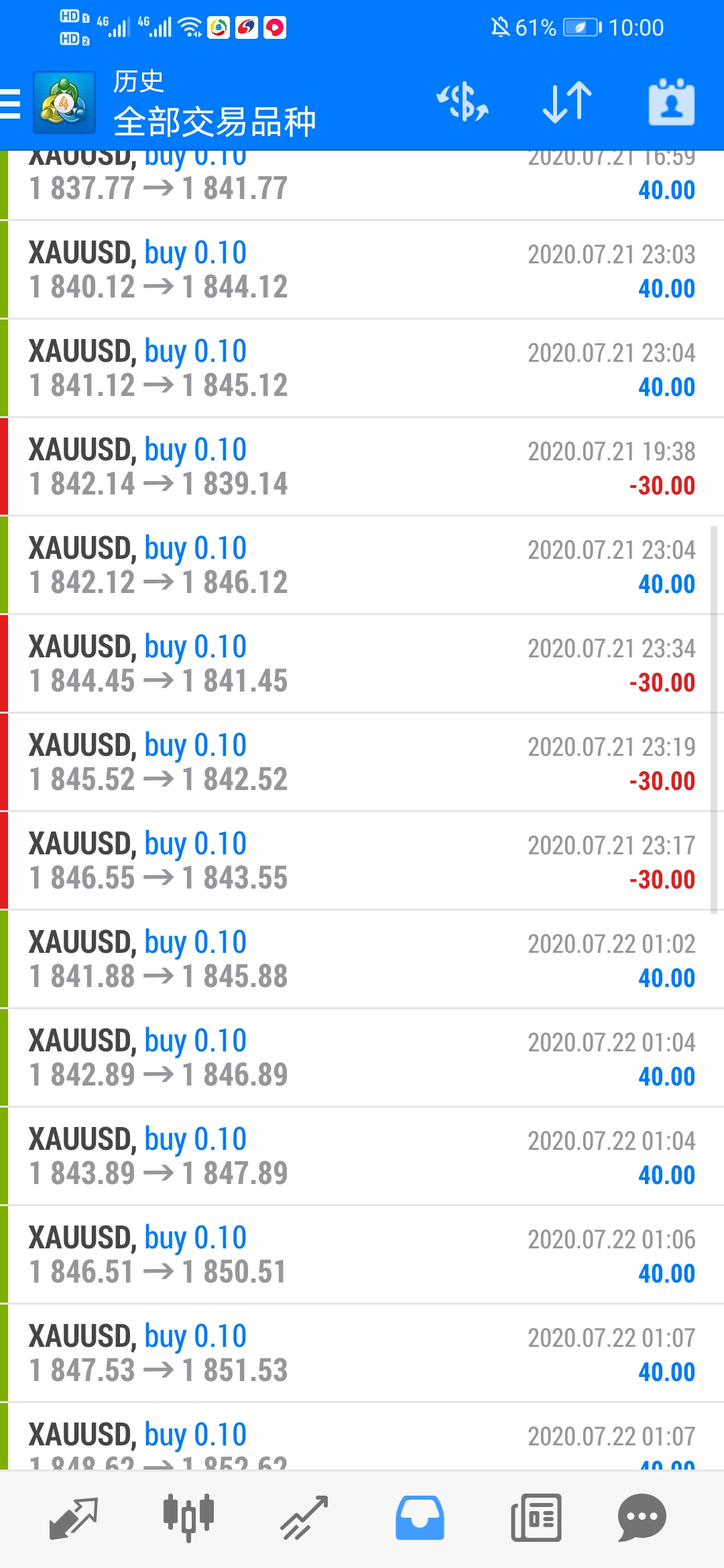The width and height of the screenshot is (724, 1568).
Task: Open the sort order arrows option
Action: (x=567, y=103)
